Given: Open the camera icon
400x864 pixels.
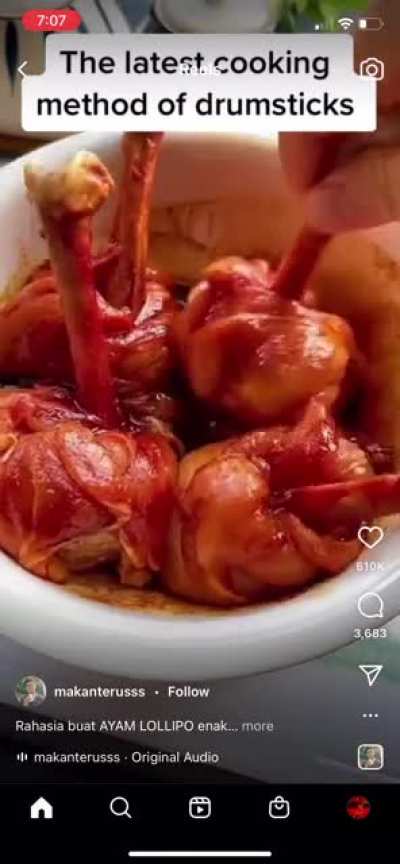Looking at the screenshot, I should [x=372, y=69].
